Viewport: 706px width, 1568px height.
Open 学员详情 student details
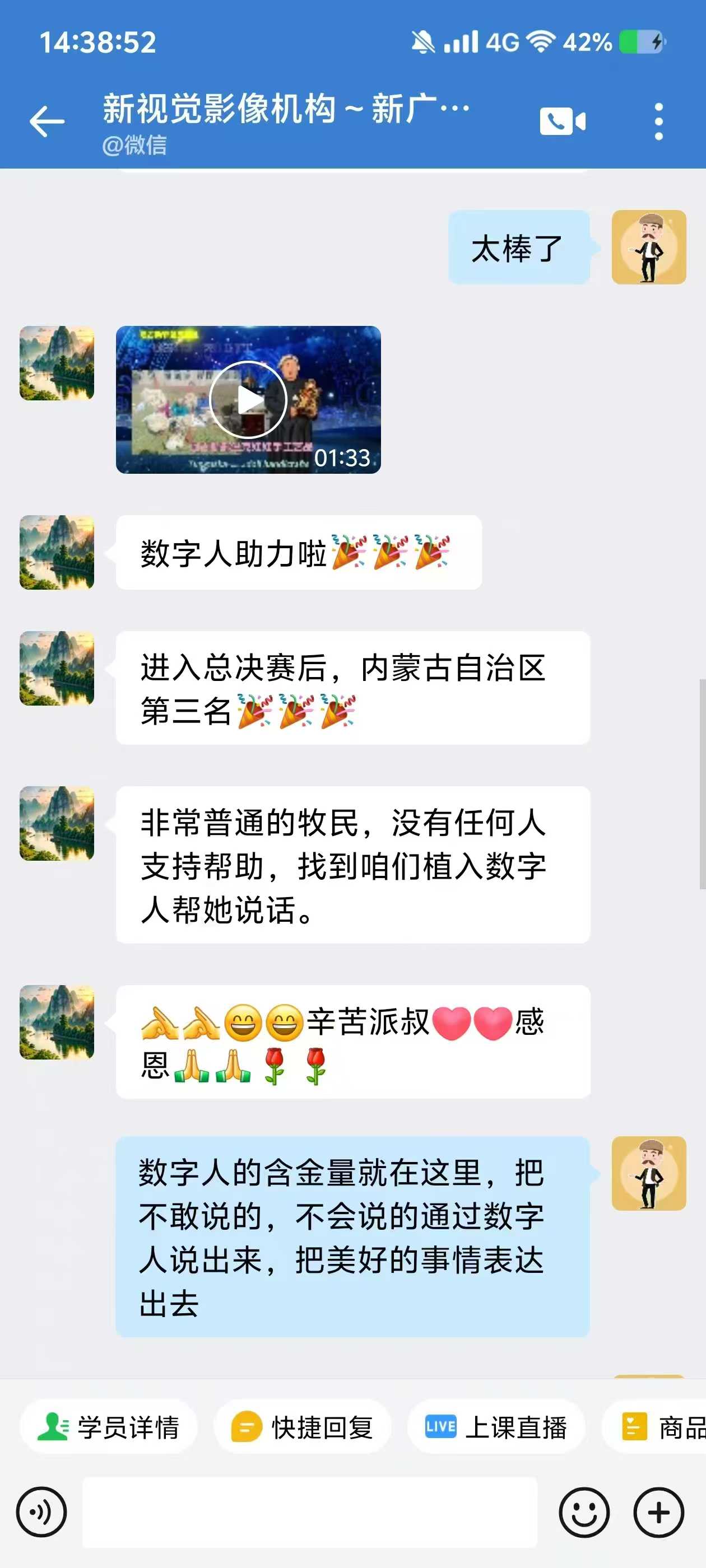(x=109, y=1426)
